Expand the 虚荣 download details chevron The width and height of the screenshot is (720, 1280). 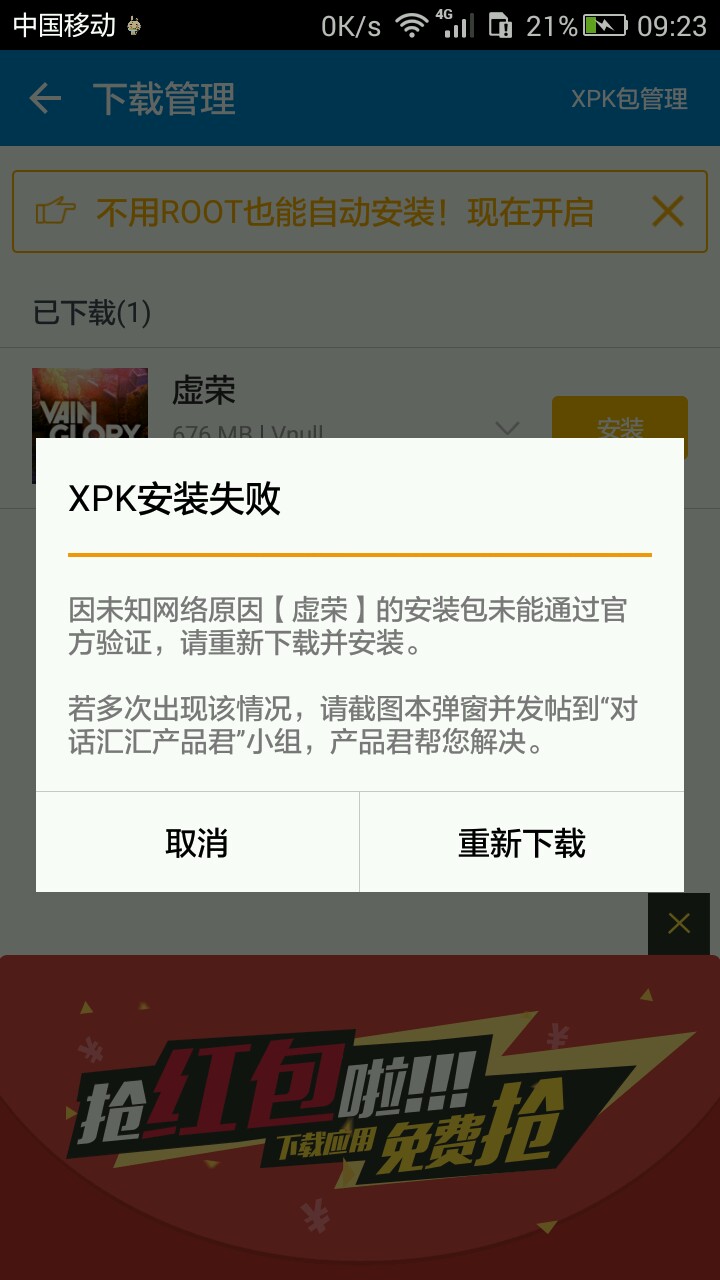pos(507,428)
